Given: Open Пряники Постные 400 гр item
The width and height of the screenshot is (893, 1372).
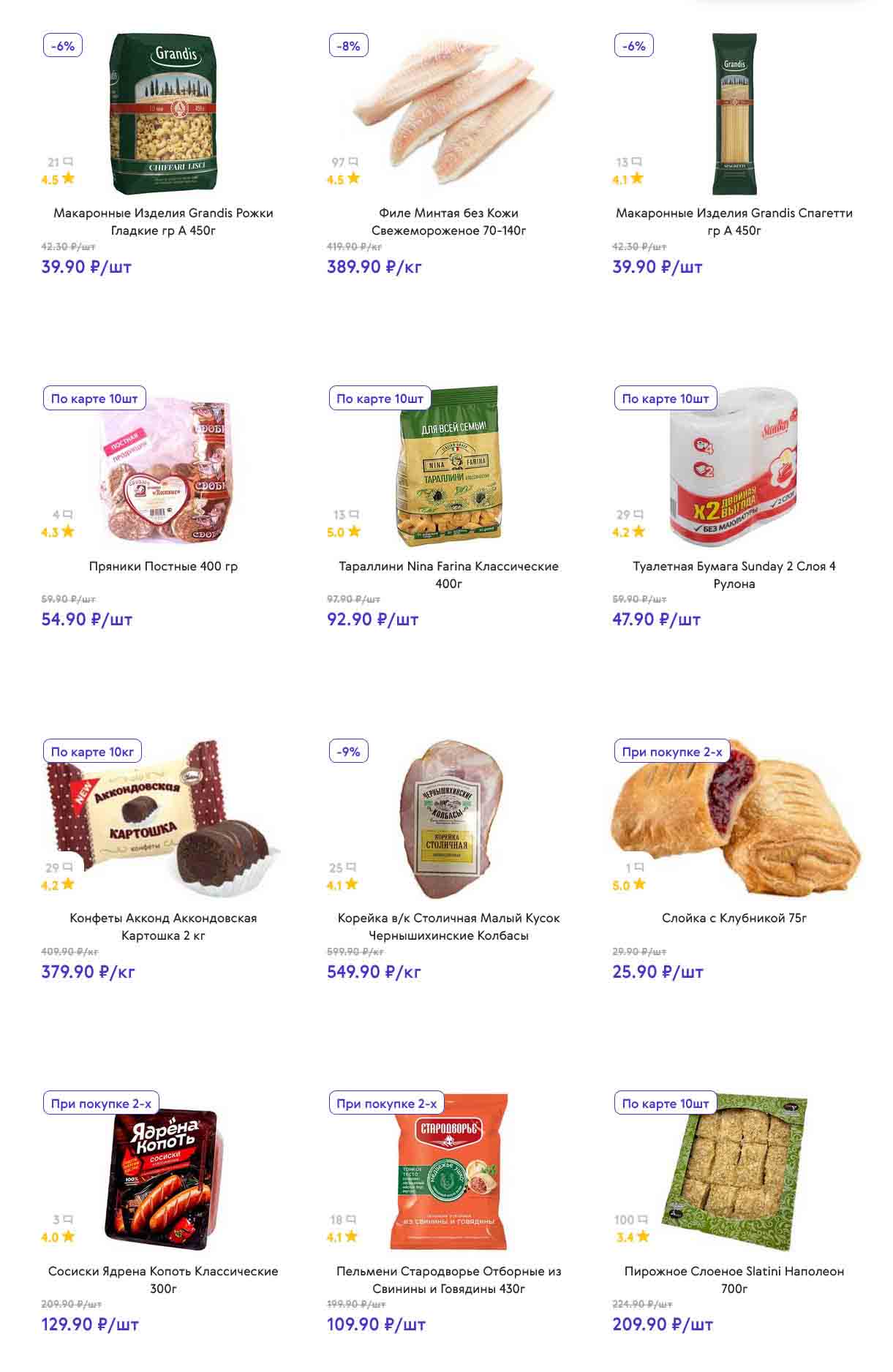Looking at the screenshot, I should tap(163, 566).
